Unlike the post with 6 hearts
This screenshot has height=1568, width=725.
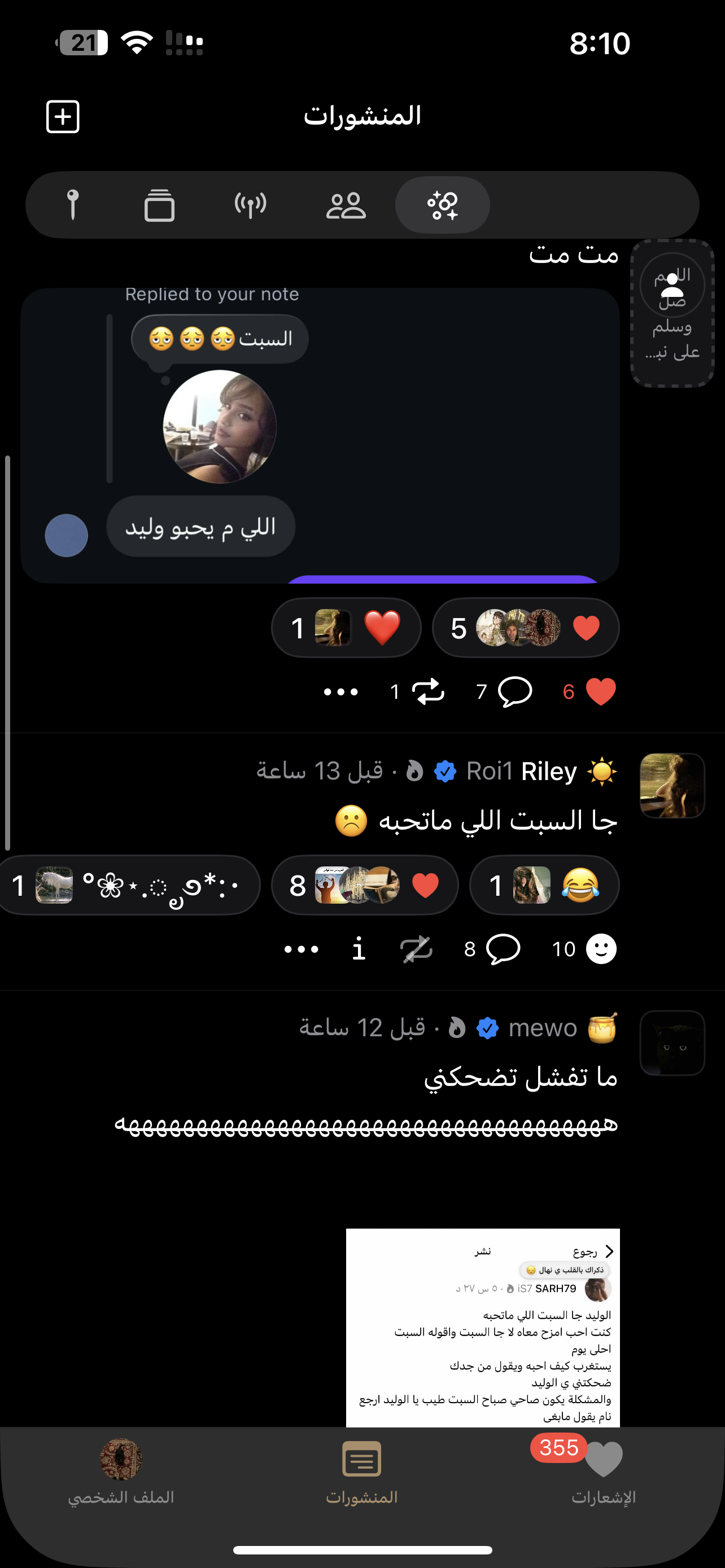(590, 692)
